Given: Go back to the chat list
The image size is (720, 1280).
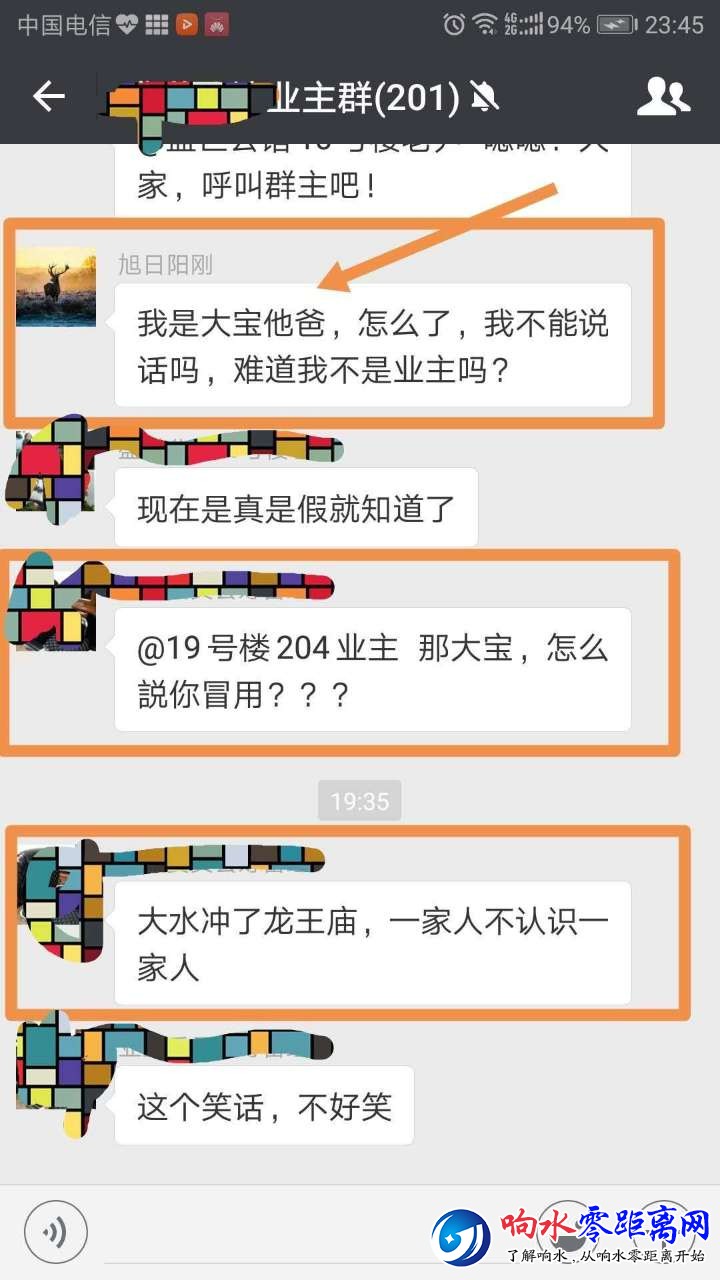Looking at the screenshot, I should coord(48,97).
